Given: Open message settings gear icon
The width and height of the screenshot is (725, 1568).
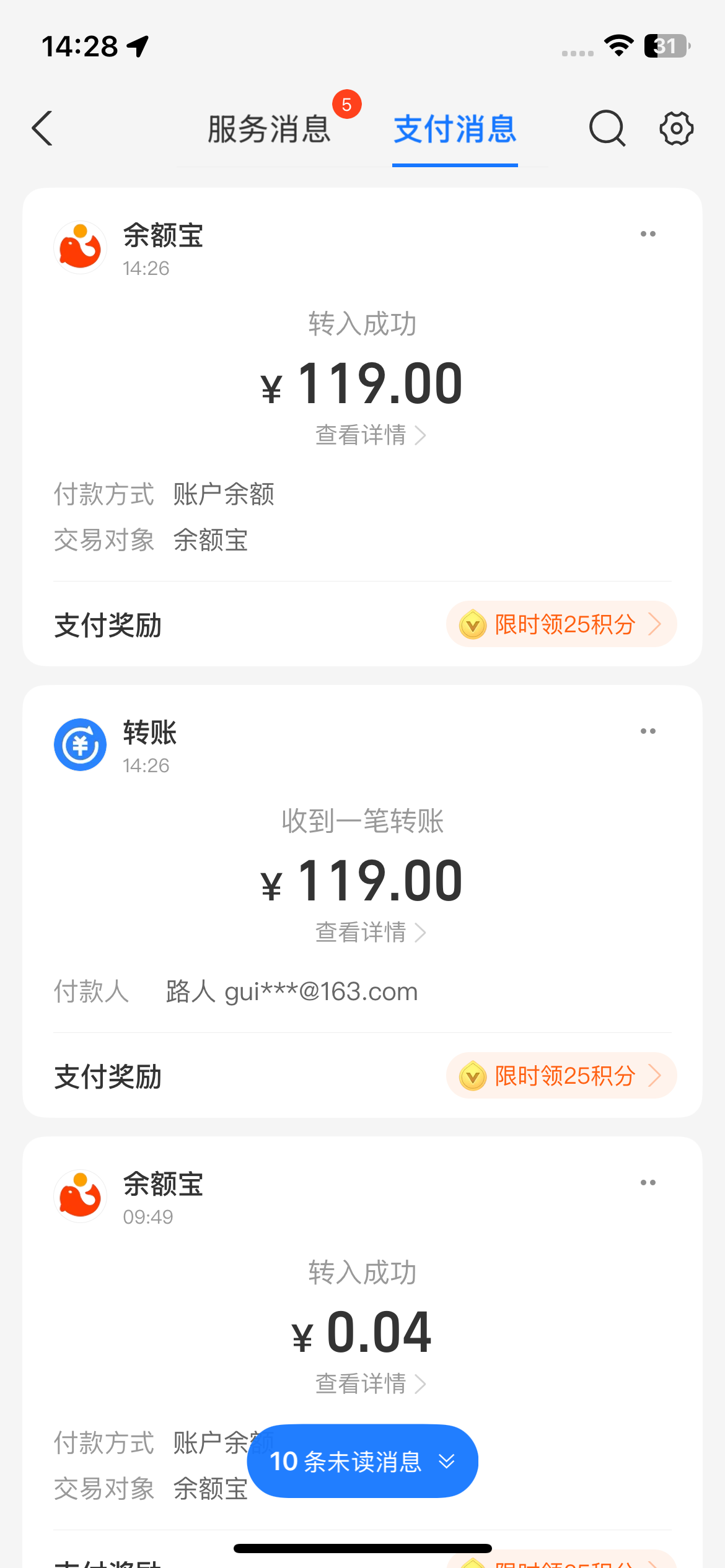Looking at the screenshot, I should point(676,129).
